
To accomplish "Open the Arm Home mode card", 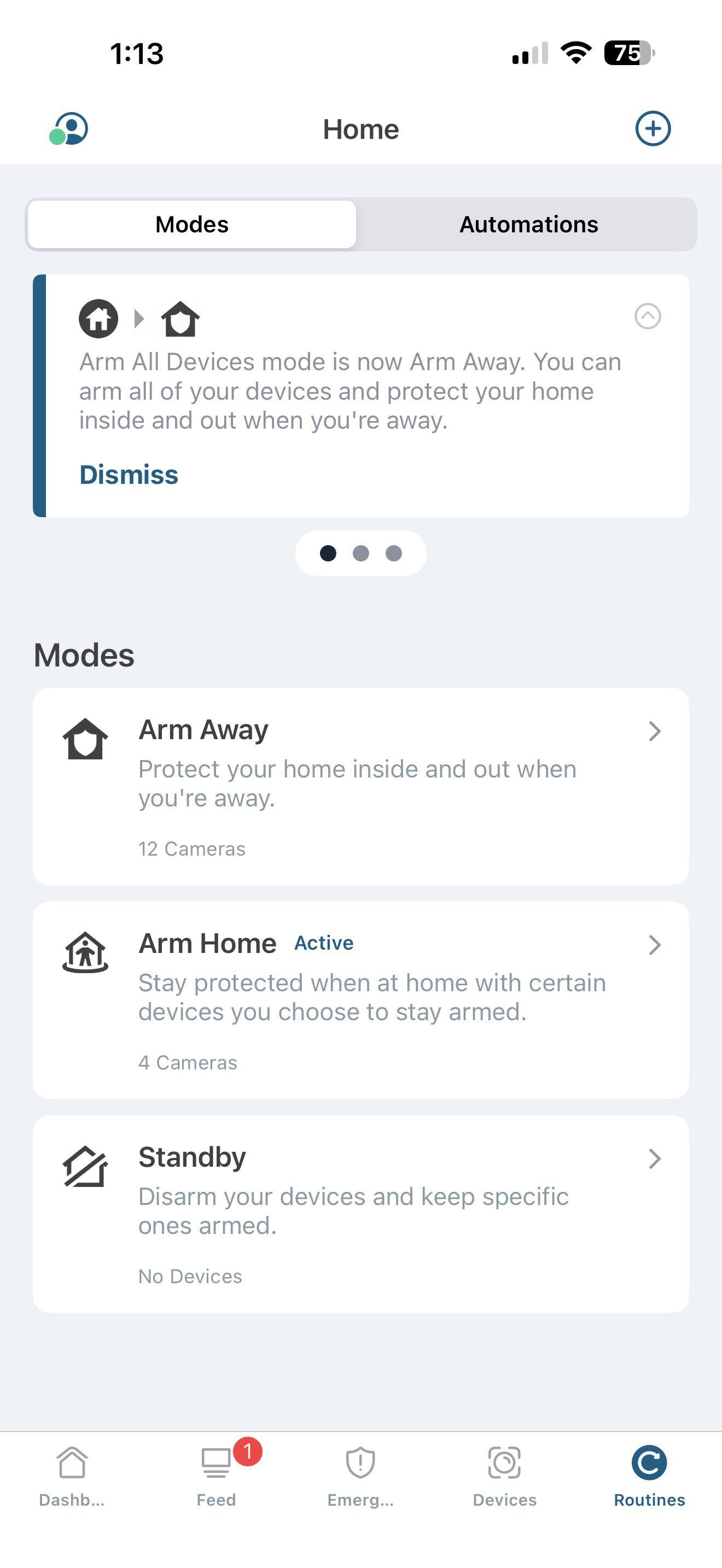I will point(360,999).
